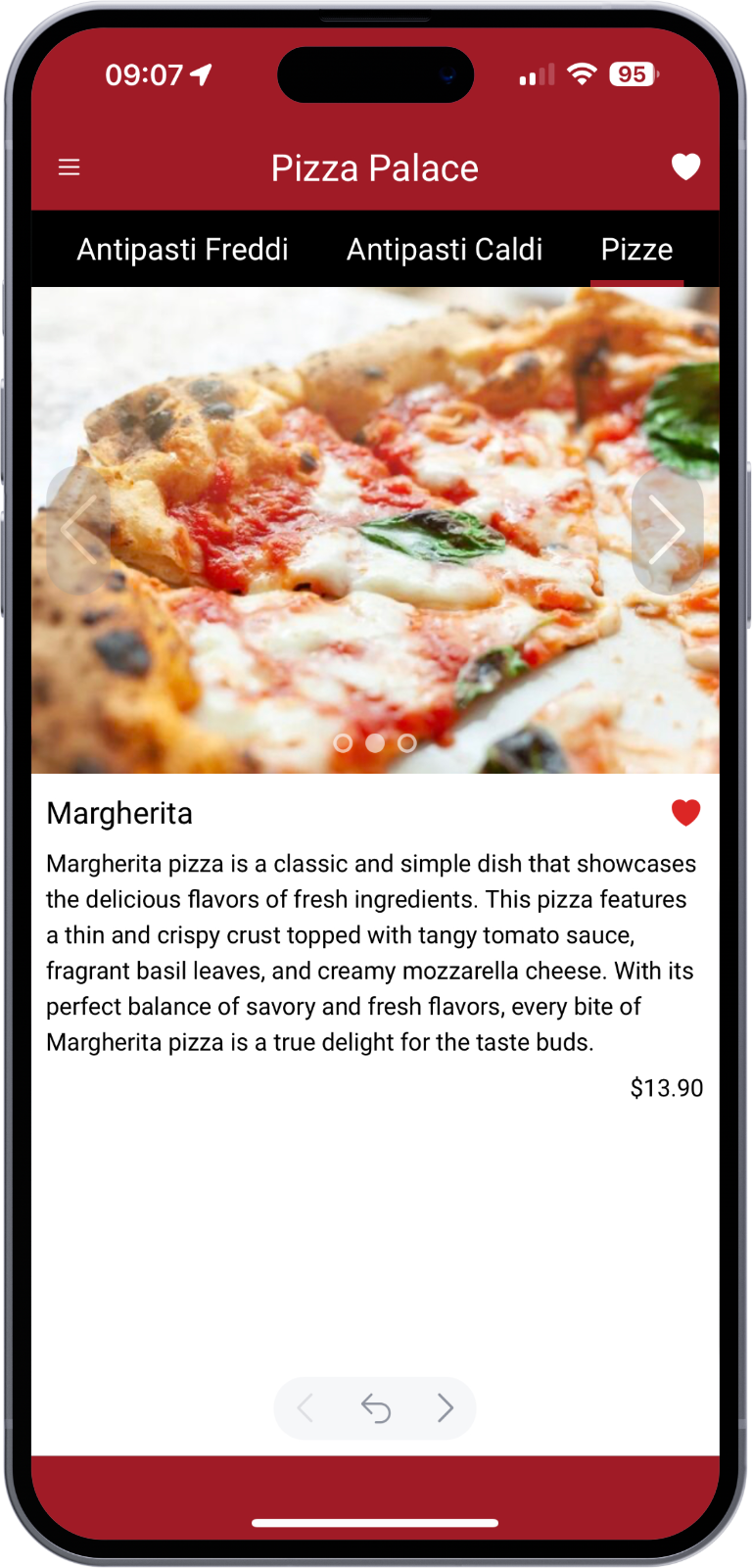Select the Pizze tab
752x1568 pixels.
pos(636,250)
